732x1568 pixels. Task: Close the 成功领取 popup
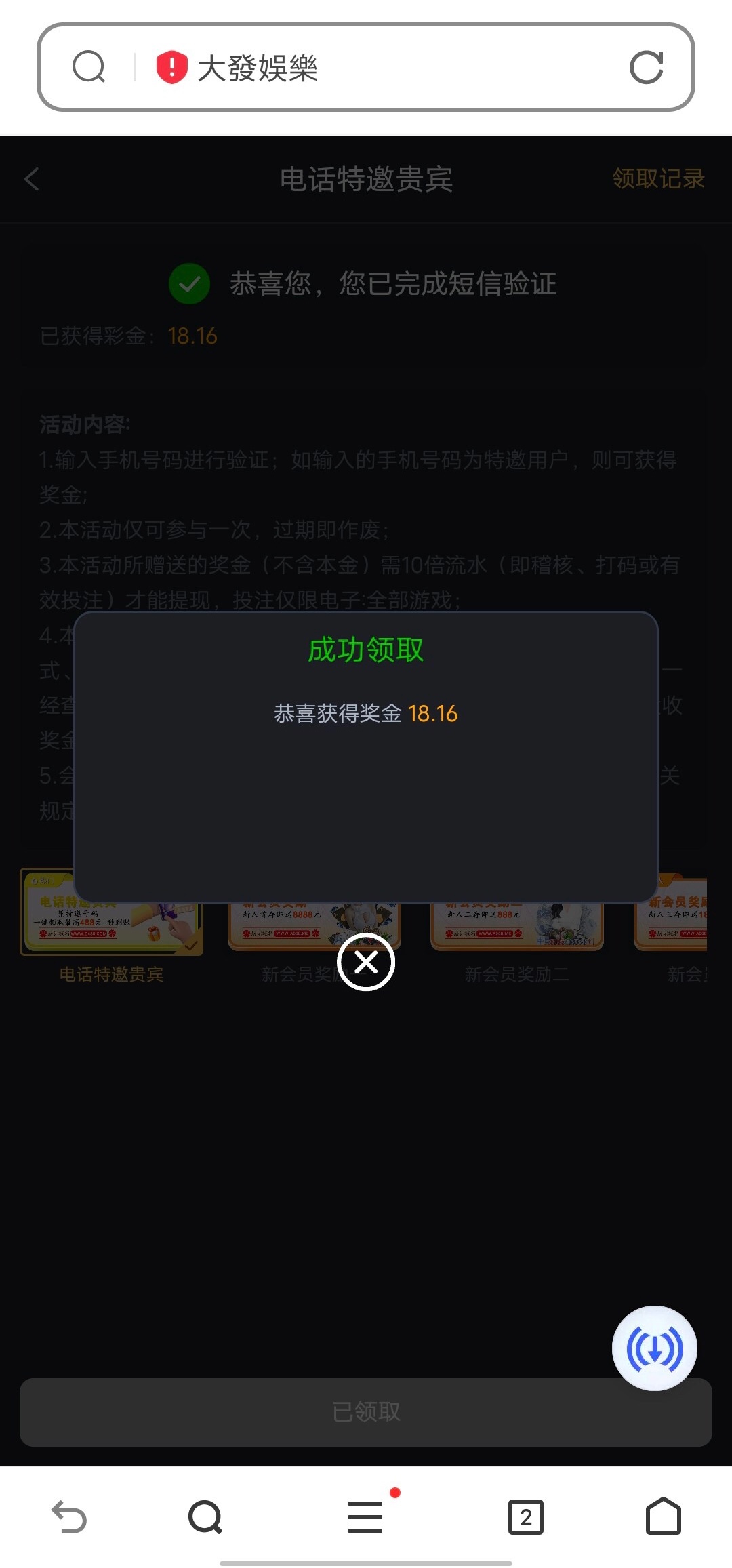tap(366, 962)
